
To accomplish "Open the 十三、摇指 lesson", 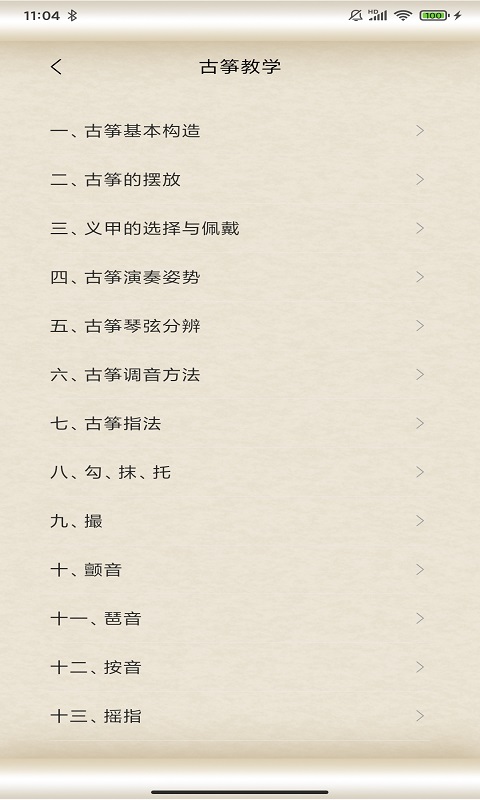I will [240, 716].
